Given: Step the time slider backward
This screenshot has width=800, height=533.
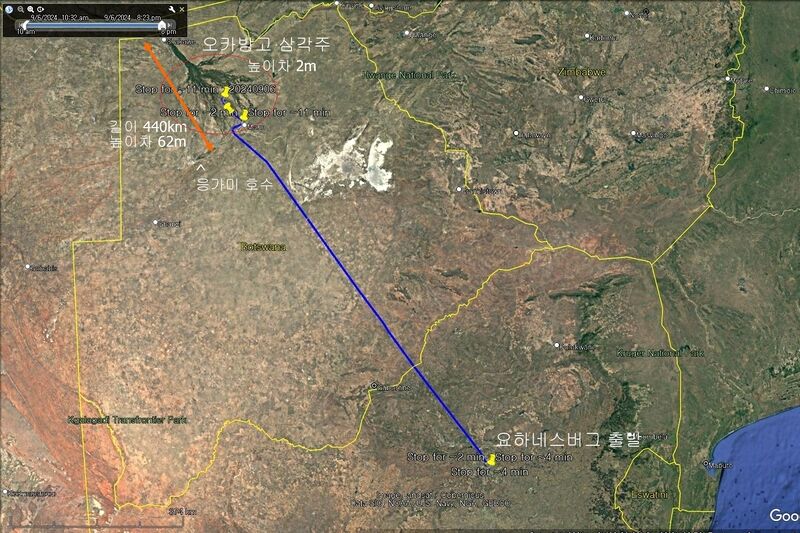Looking at the screenshot, I should tap(19, 25).
